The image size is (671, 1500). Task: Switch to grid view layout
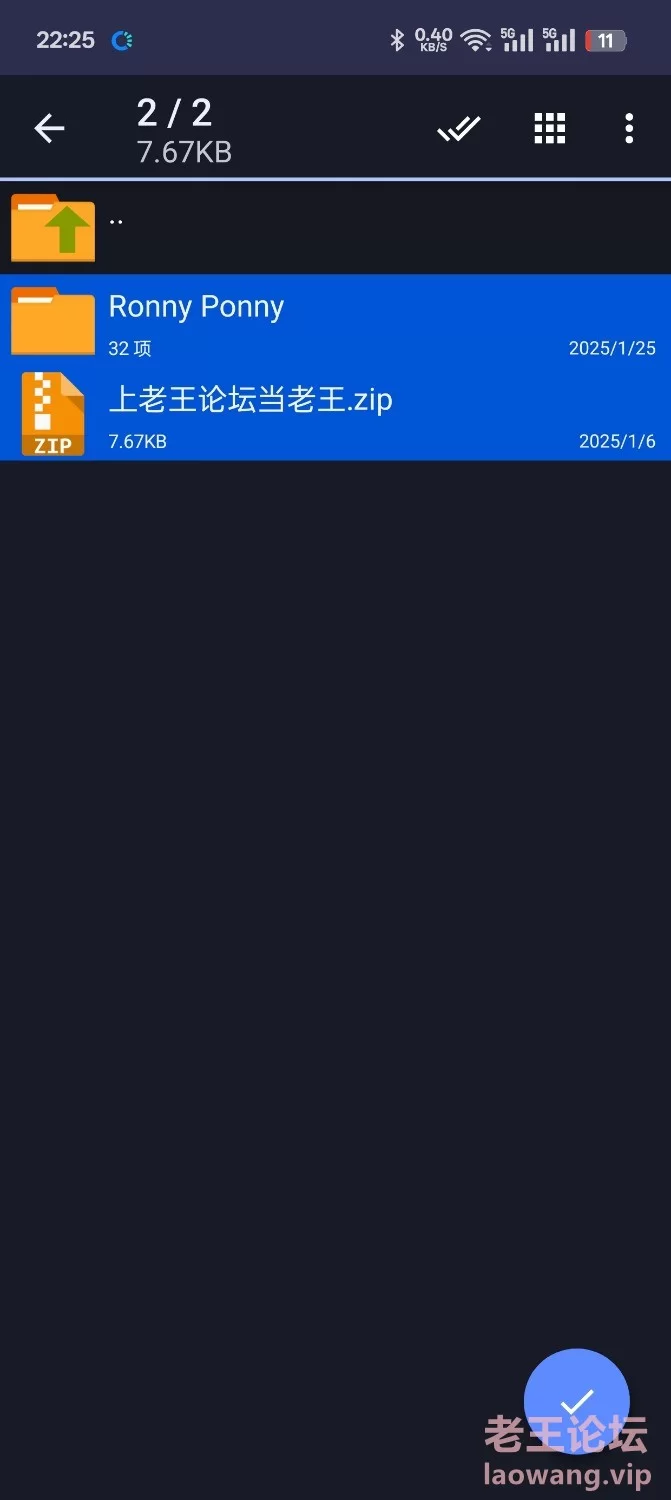[x=549, y=128]
